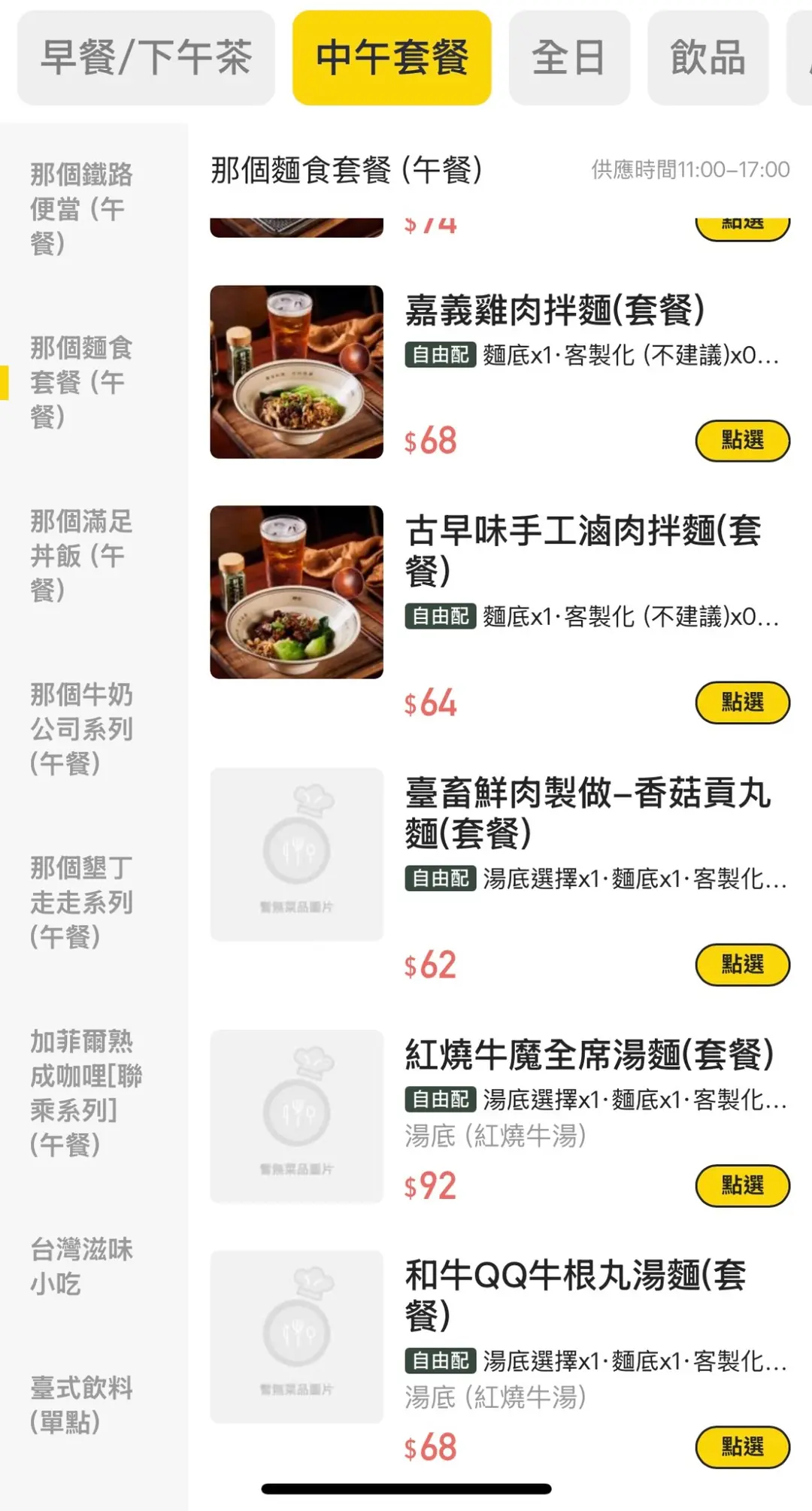Viewport: 812px width, 1511px height.
Task: Select the 全日 tab
Action: point(568,58)
